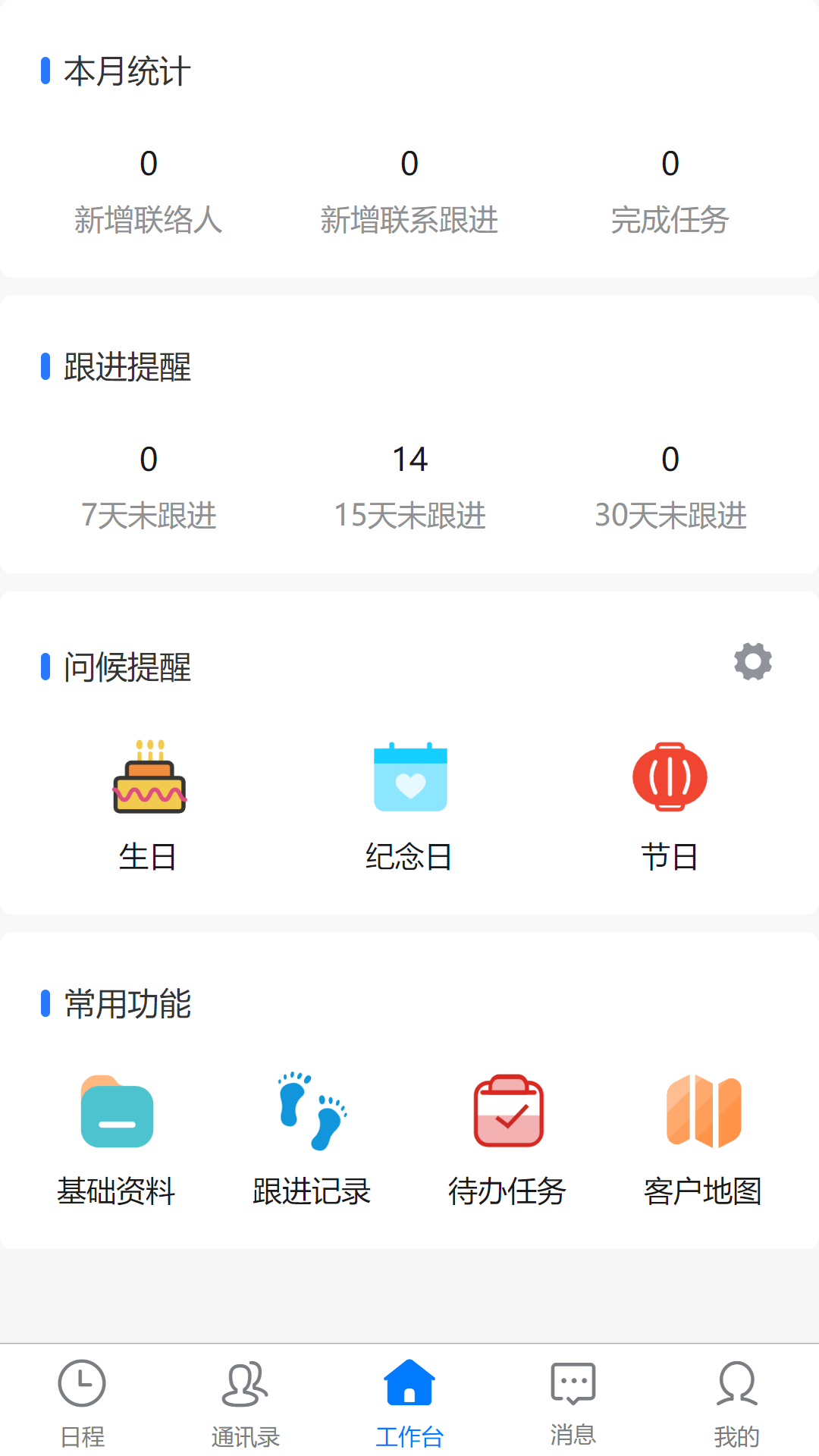View contacts with 7天未跟进

click(149, 487)
